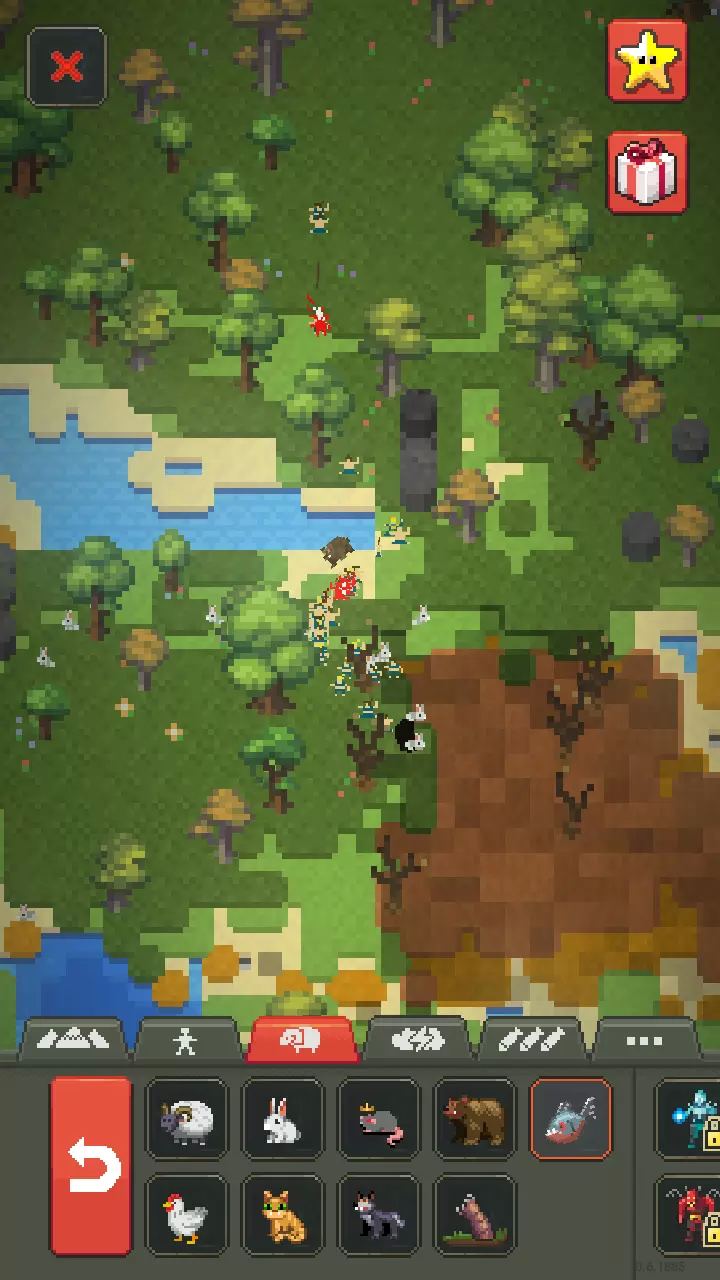
Task: Select the sand worm creature tool
Action: (474, 1215)
